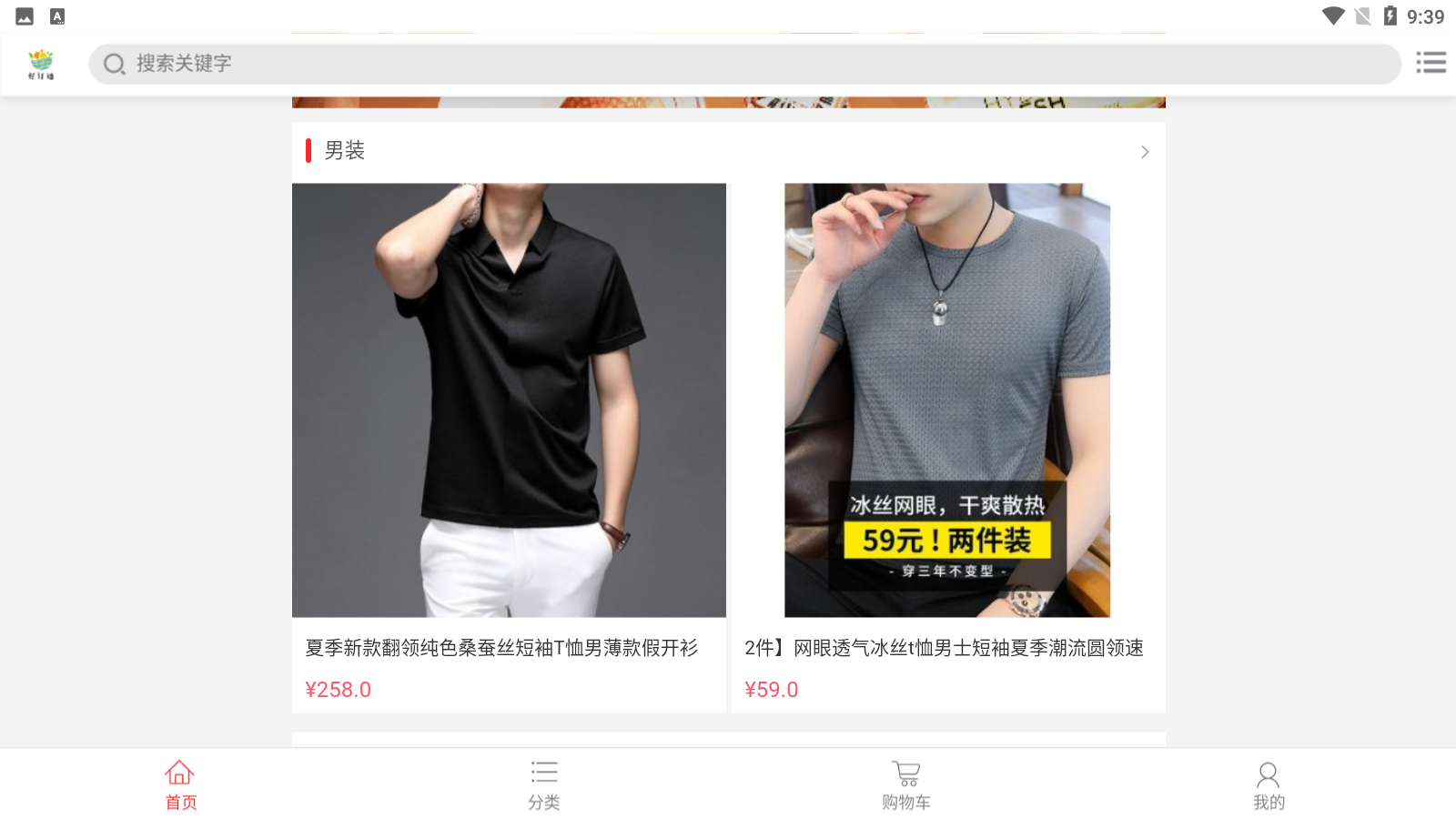Tap the 搜索关键字 search field
Screen dimensions: 1456x819
pos(744,64)
